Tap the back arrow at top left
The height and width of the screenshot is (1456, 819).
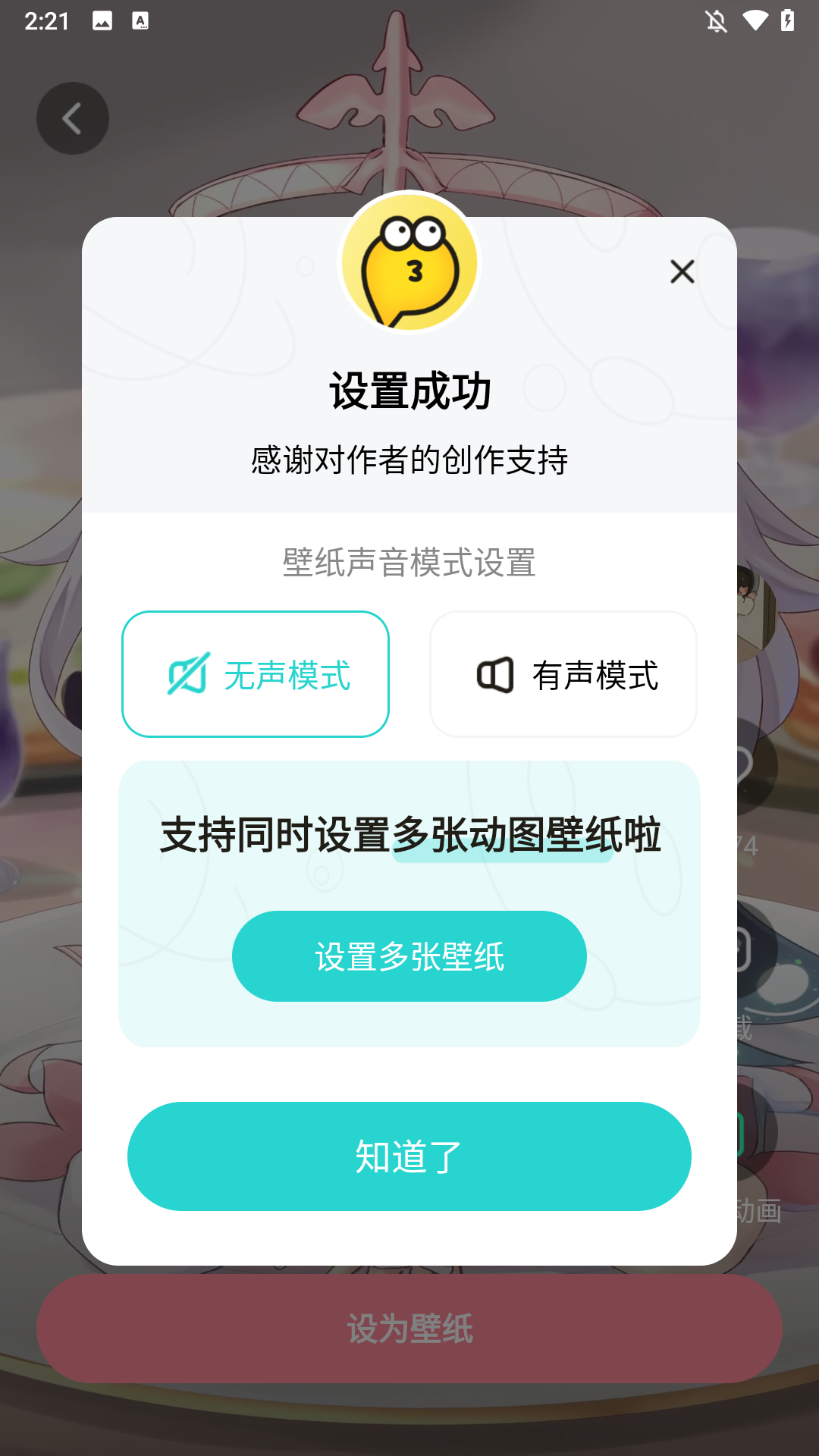click(x=72, y=118)
